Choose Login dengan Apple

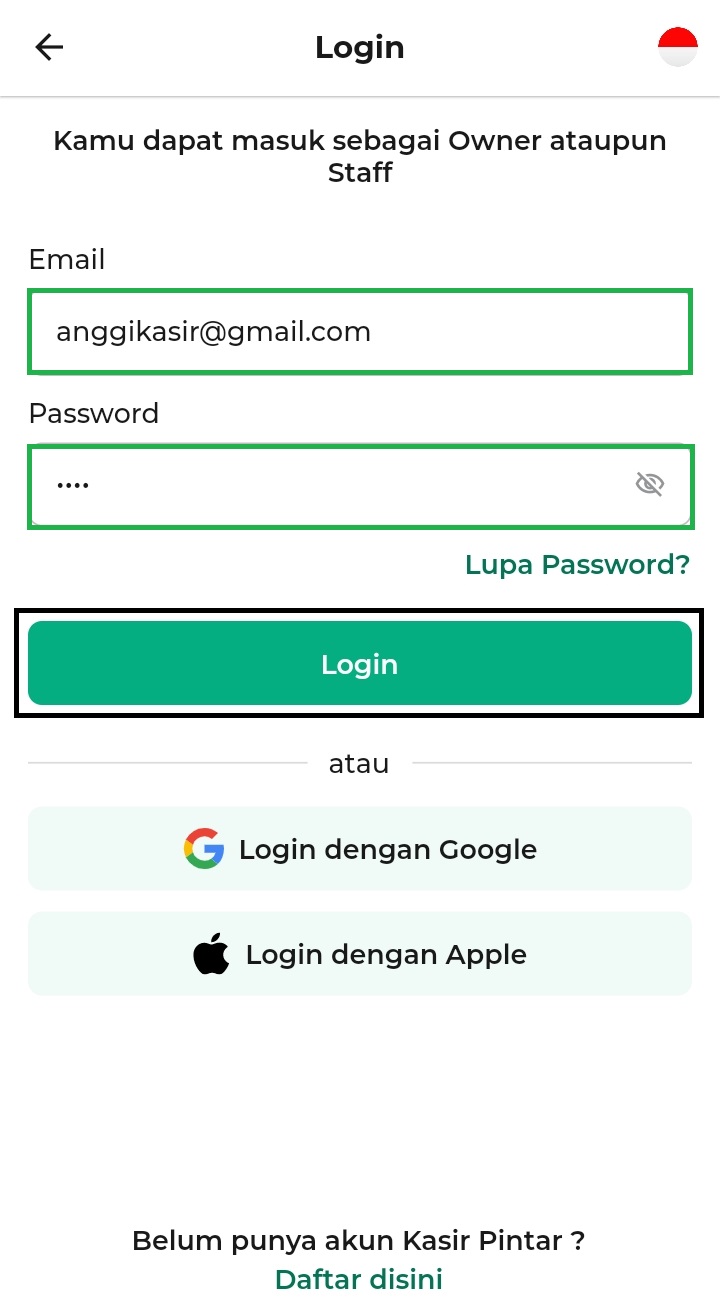[359, 954]
